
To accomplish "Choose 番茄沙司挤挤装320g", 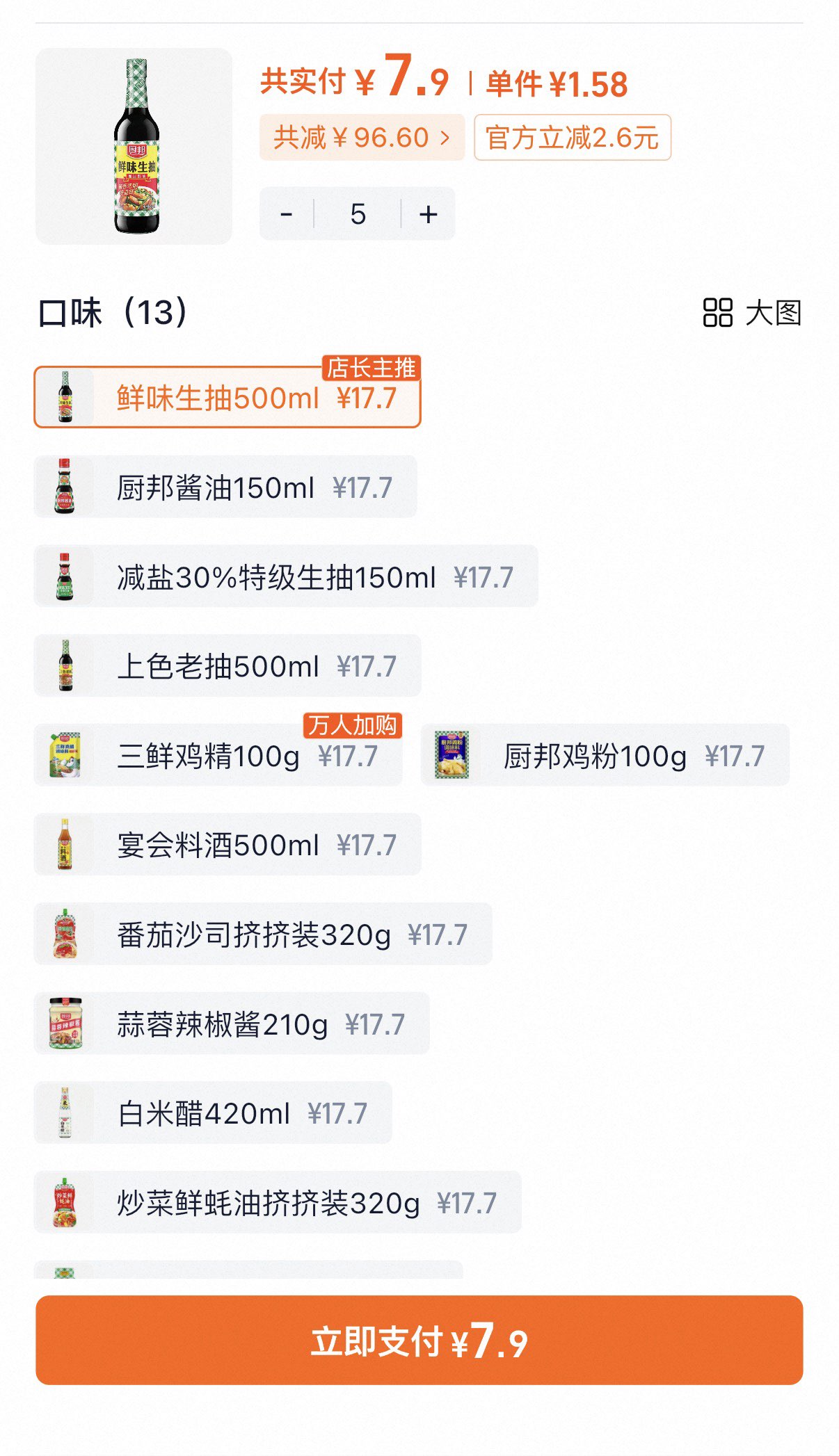I will (x=263, y=935).
